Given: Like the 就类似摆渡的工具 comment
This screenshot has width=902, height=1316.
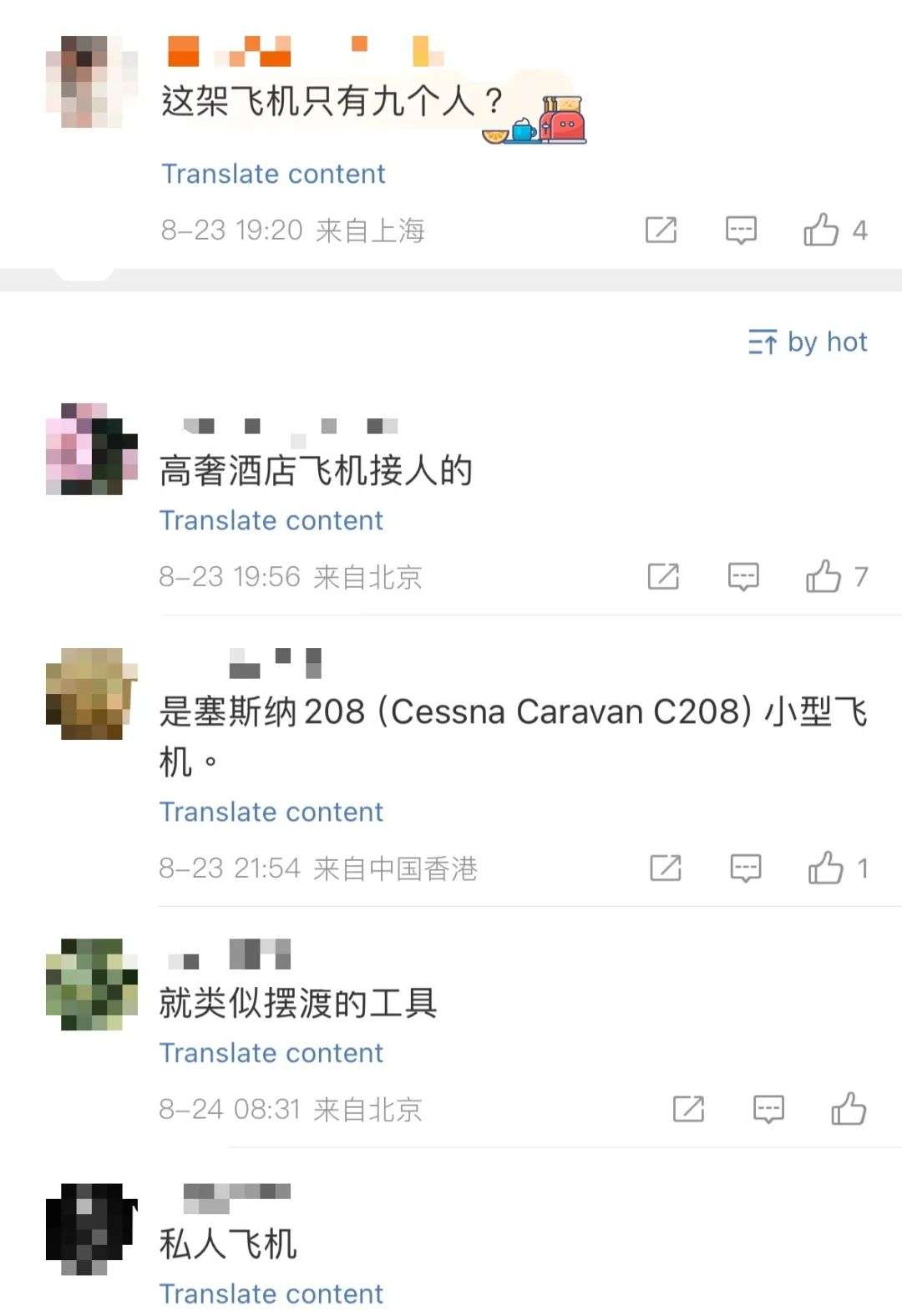Looking at the screenshot, I should click(x=849, y=1109).
